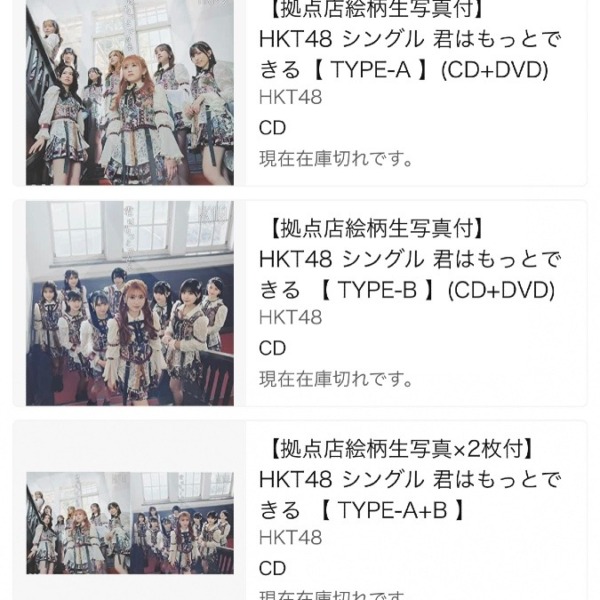Open the HKT48 TYPE-A (CD+DVD) product card
Screen dimensions: 600x600
[408, 56]
